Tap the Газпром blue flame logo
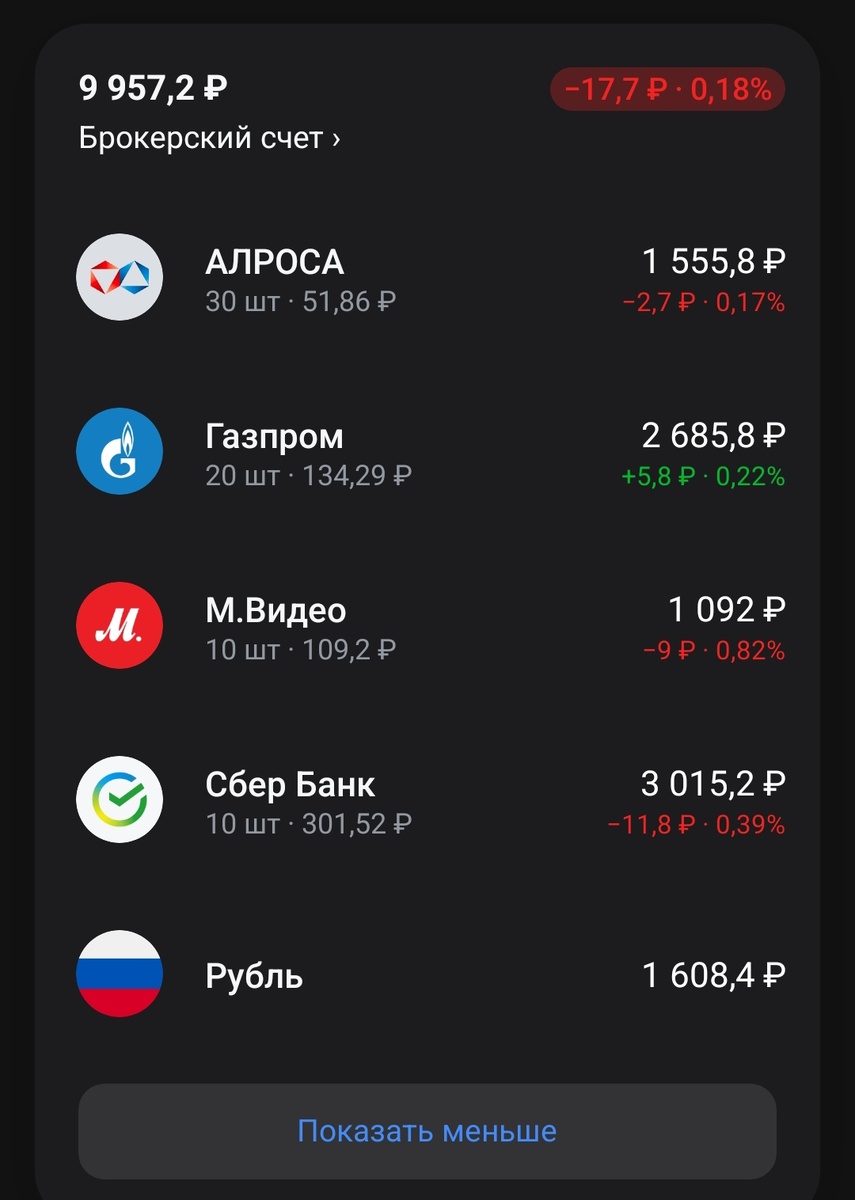 point(119,451)
